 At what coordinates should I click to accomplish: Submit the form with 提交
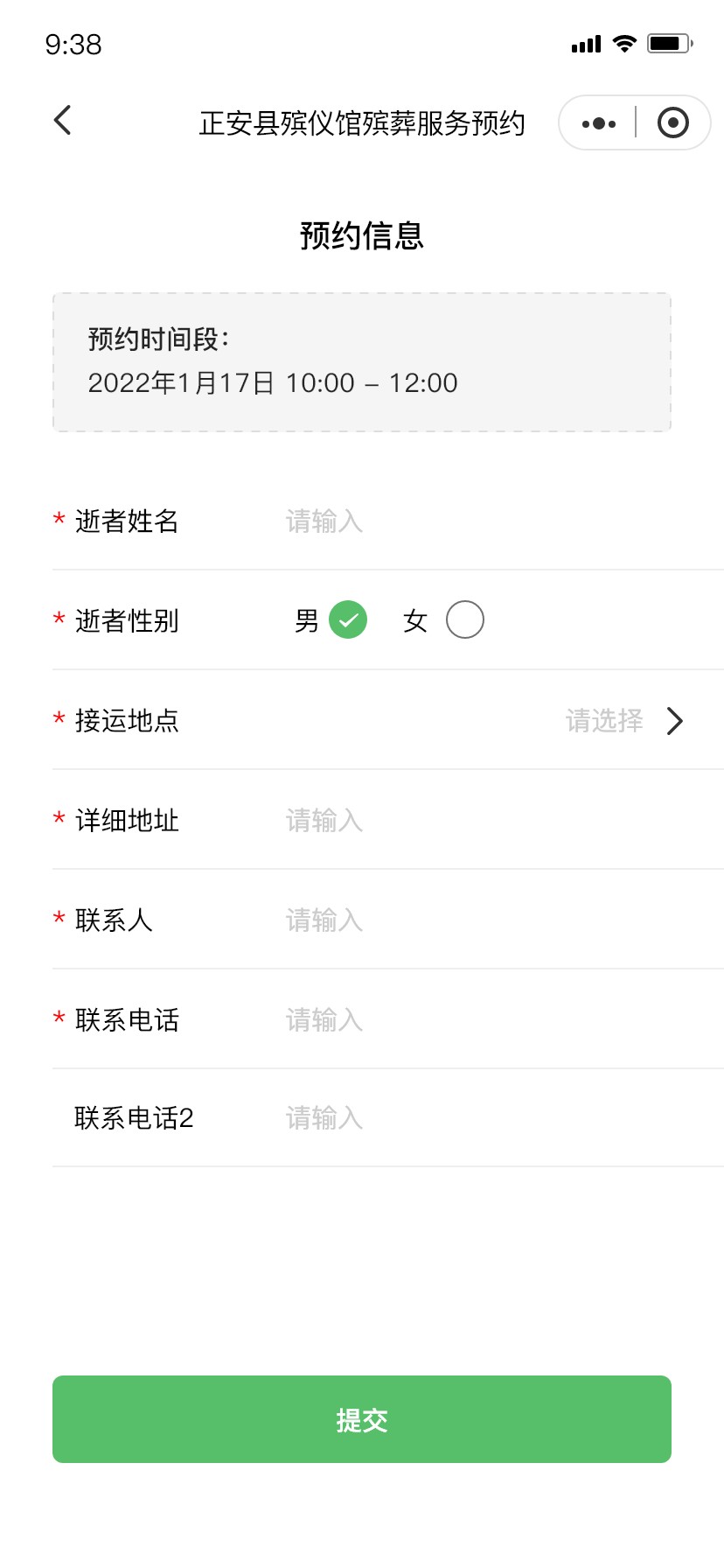362,1419
